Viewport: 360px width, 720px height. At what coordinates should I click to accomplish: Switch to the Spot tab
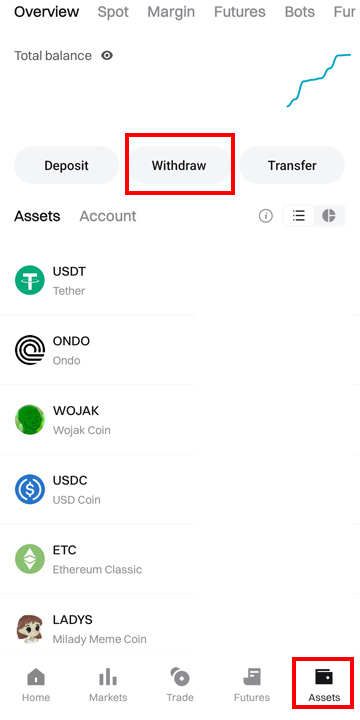tap(113, 11)
